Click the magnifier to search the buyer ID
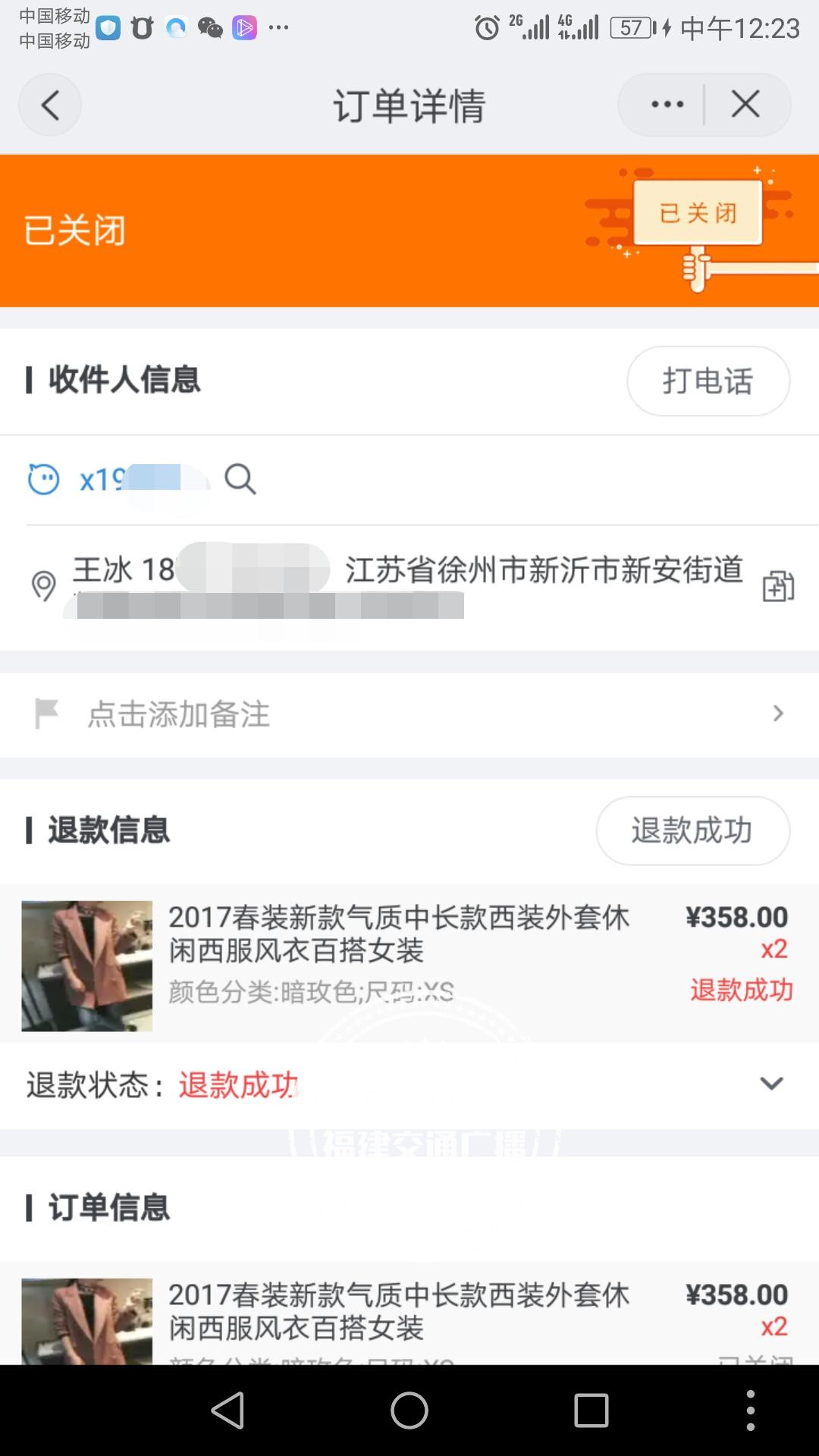The width and height of the screenshot is (819, 1456). coord(241,479)
